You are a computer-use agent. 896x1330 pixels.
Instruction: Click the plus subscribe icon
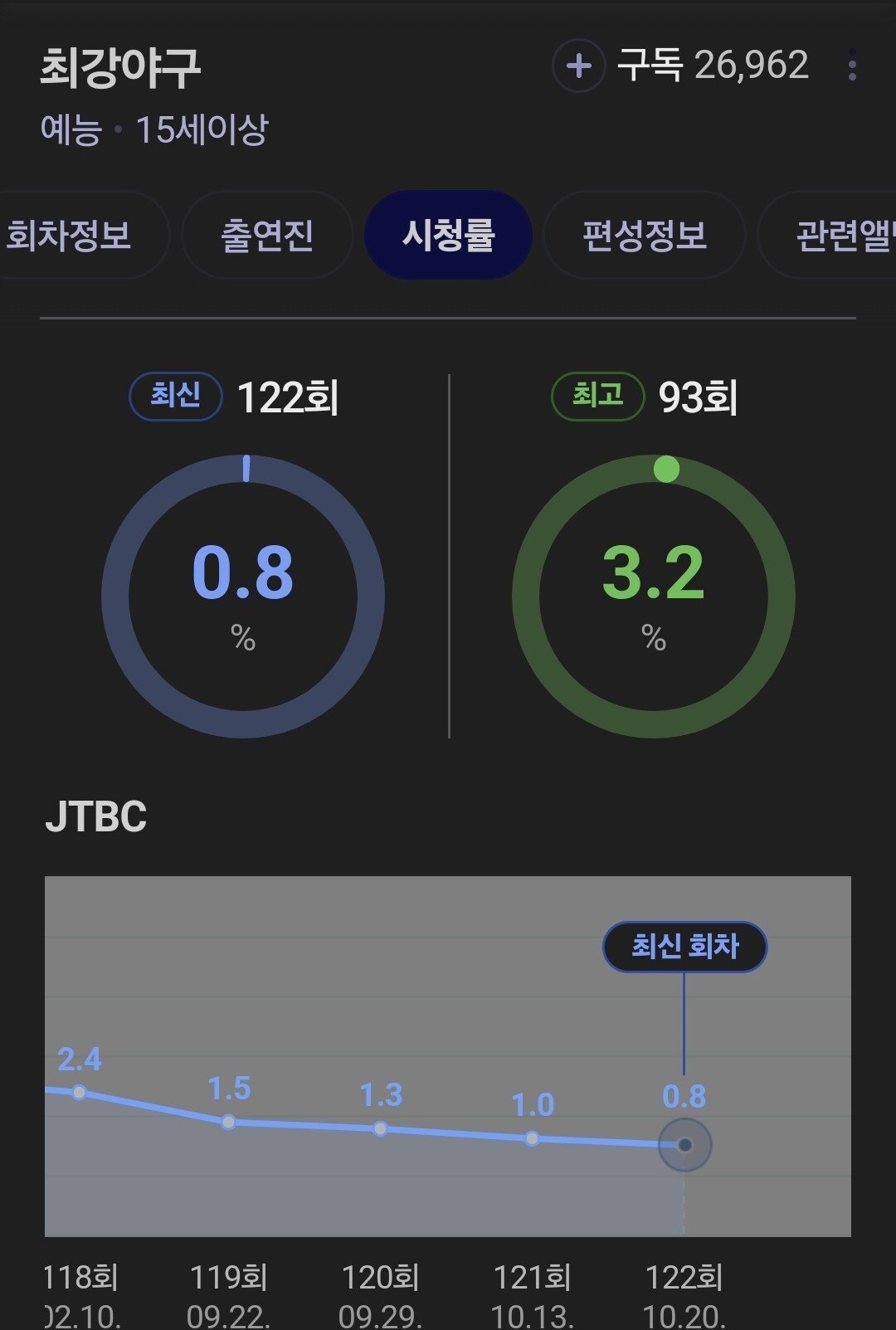[x=579, y=67]
